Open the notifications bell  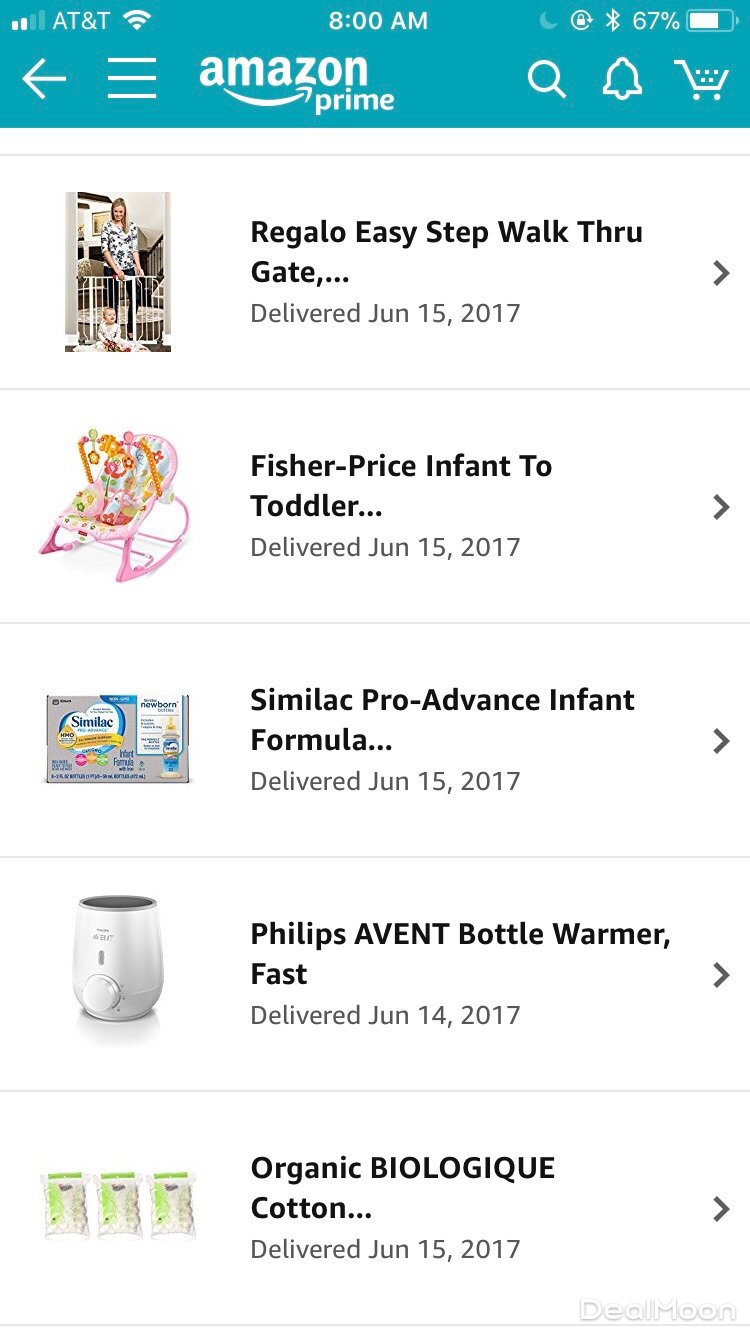point(621,79)
